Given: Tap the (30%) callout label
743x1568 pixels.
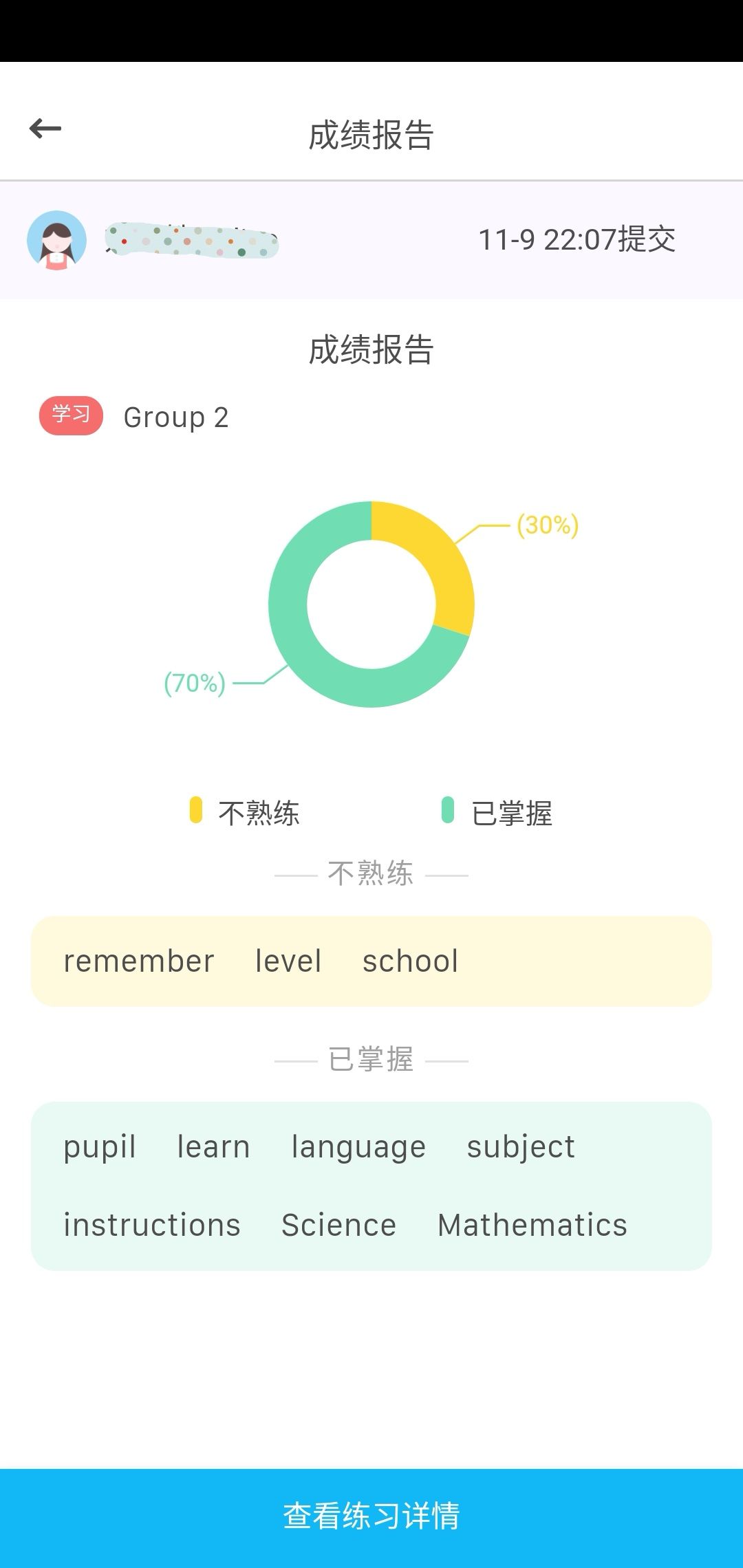Looking at the screenshot, I should (x=546, y=525).
